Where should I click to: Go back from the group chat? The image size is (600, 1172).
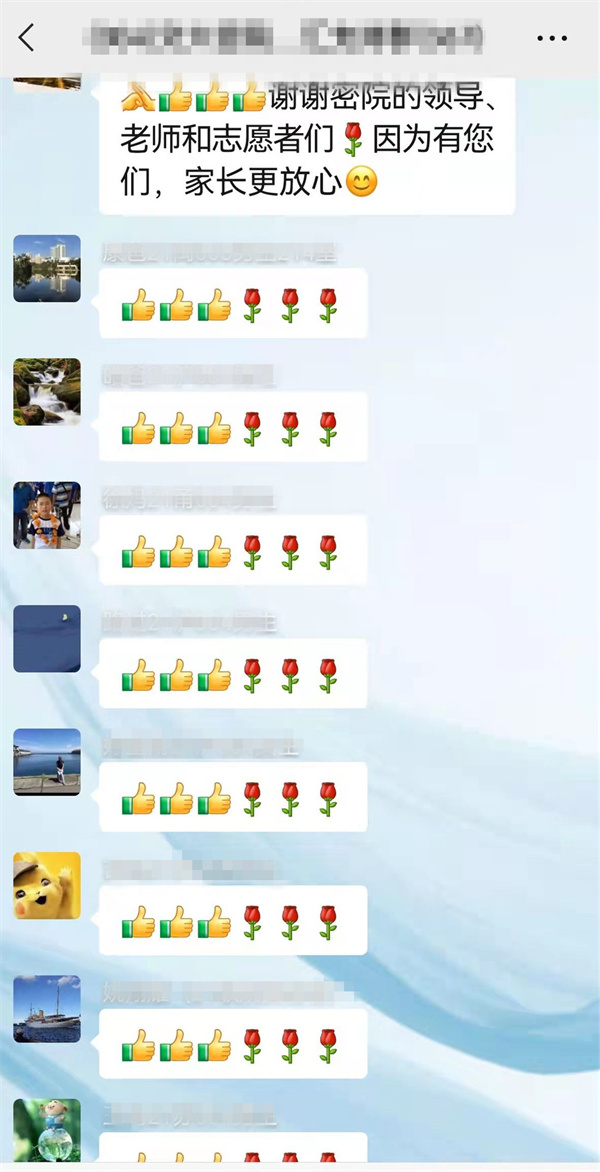[x=27, y=38]
